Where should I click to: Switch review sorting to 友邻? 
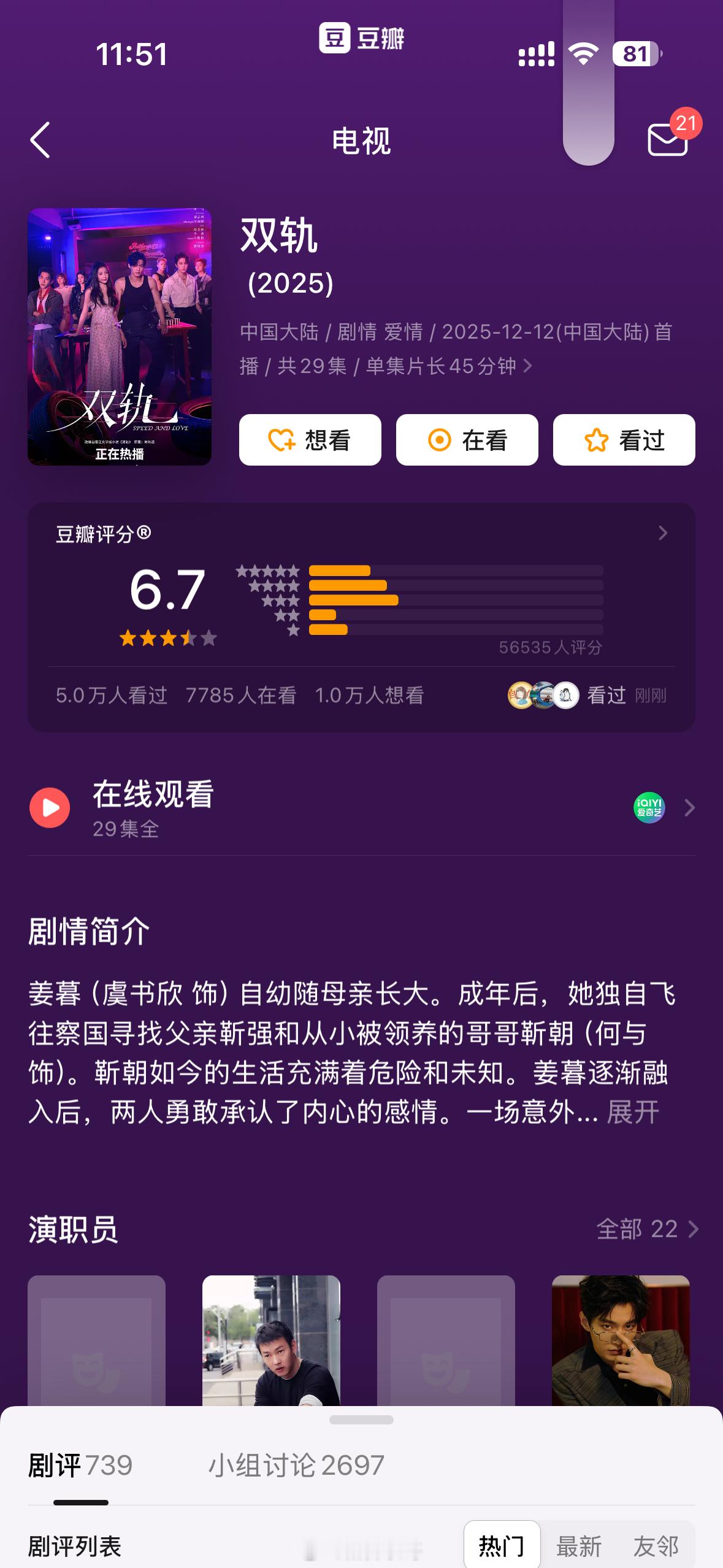tap(656, 1547)
